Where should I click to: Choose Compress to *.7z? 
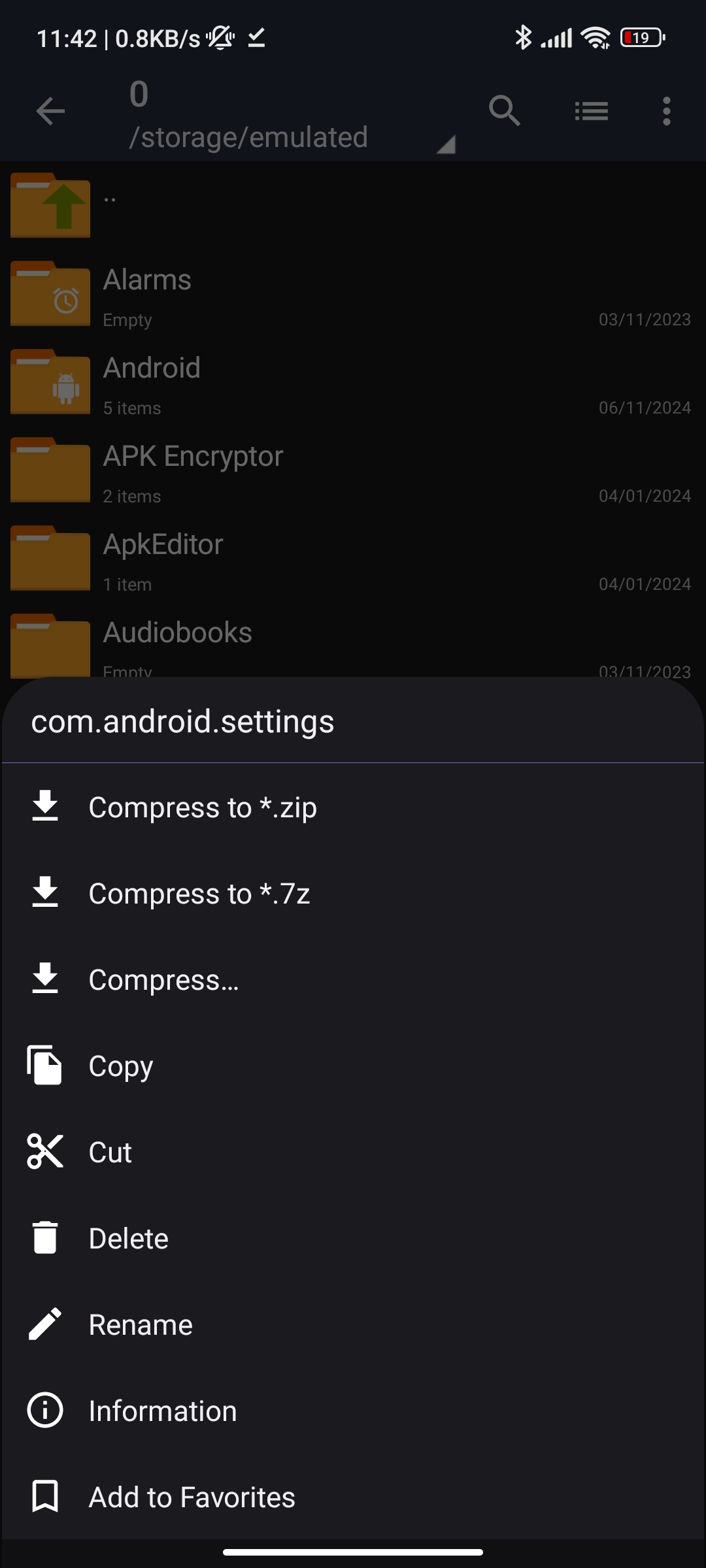pos(353,894)
